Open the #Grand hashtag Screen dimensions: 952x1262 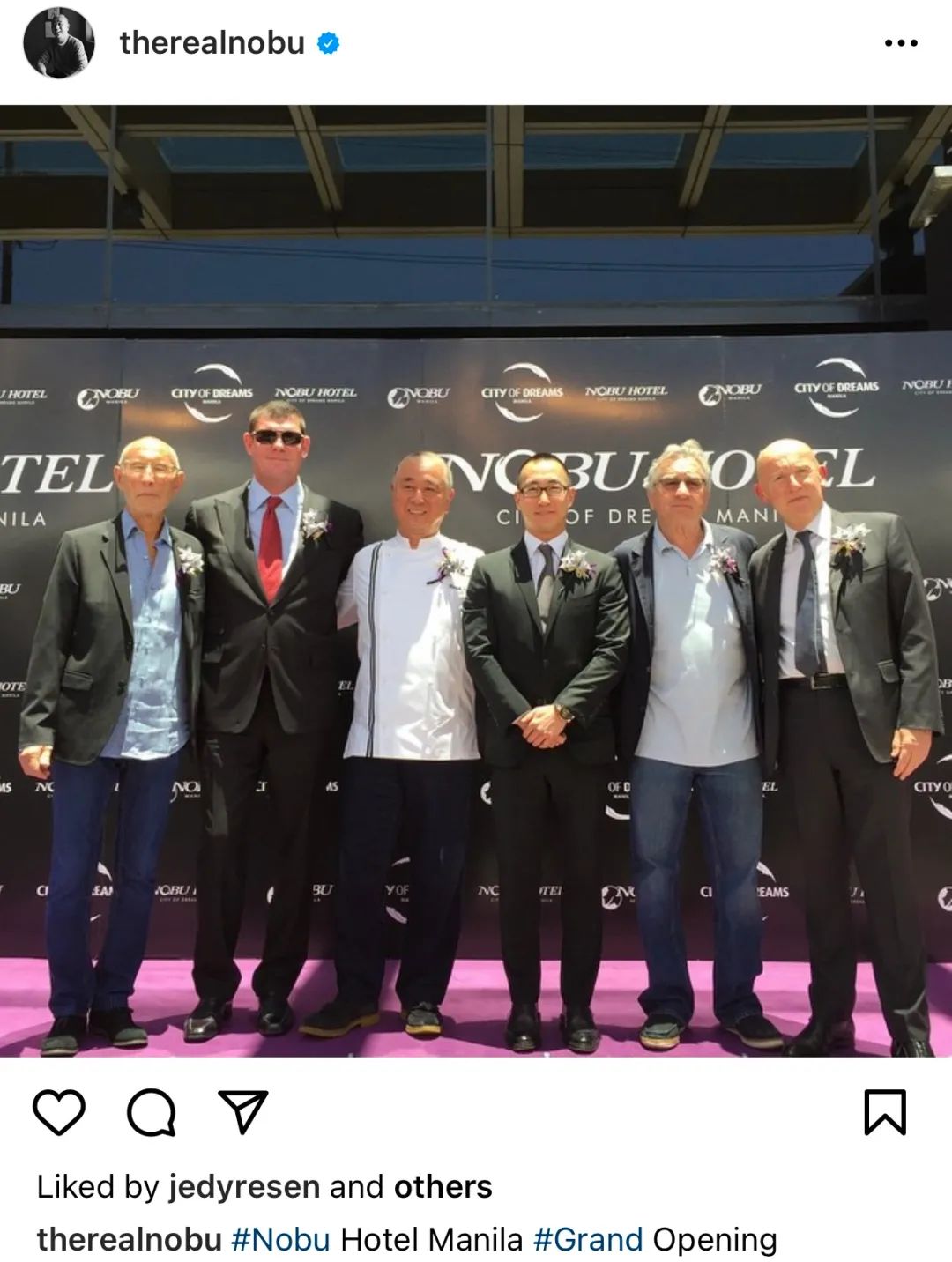(588, 1239)
